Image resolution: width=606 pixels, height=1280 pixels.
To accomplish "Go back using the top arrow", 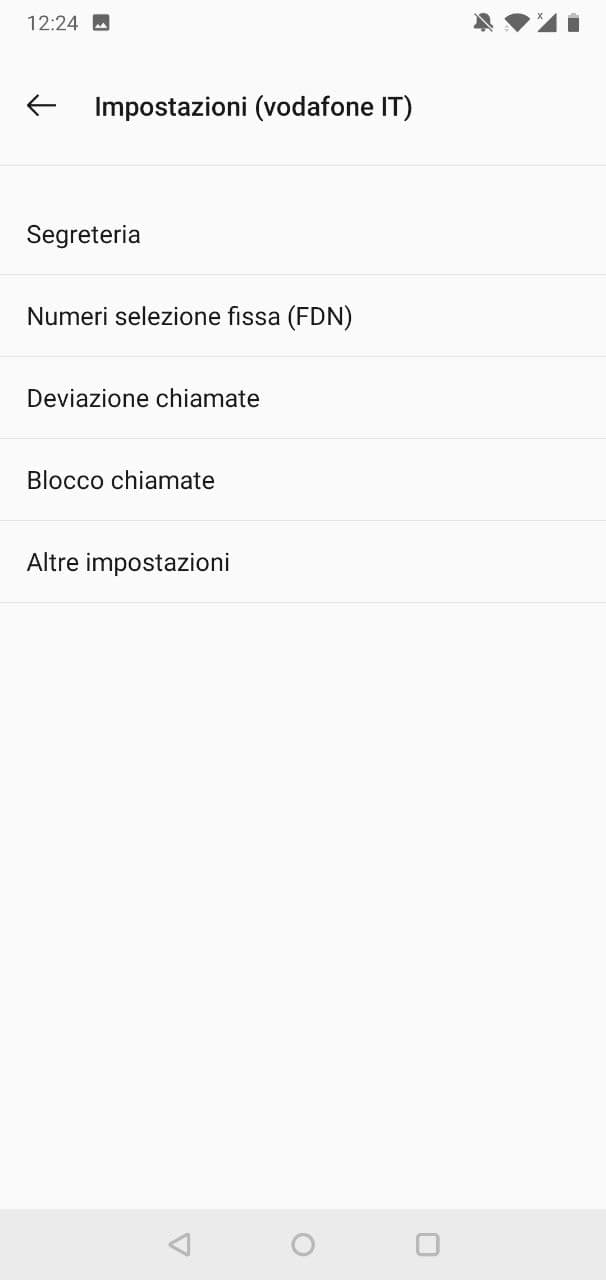I will (x=41, y=106).
